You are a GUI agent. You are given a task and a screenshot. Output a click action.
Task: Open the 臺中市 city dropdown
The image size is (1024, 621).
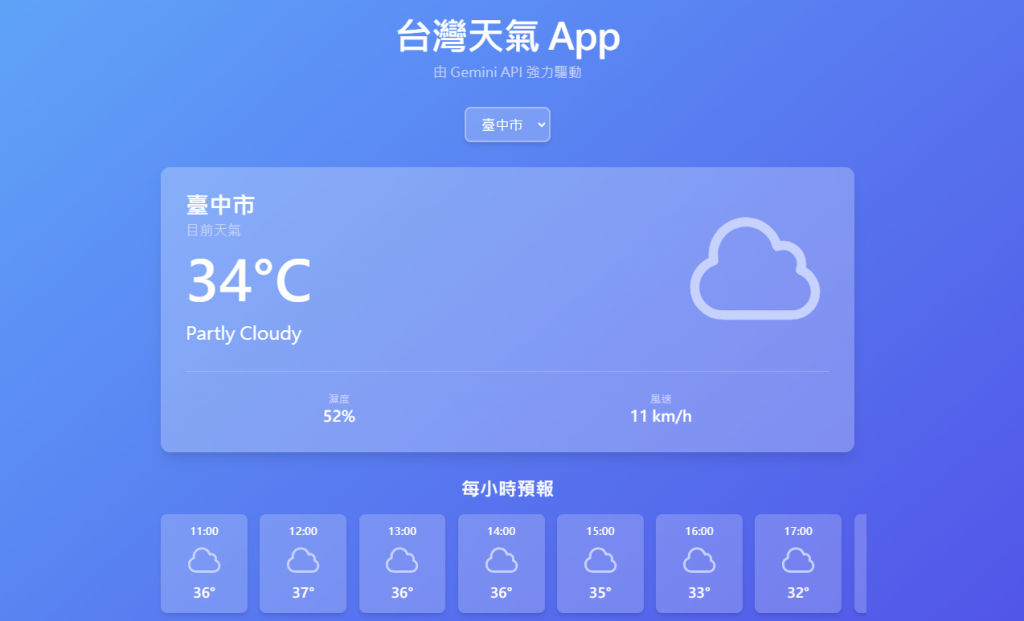507,125
